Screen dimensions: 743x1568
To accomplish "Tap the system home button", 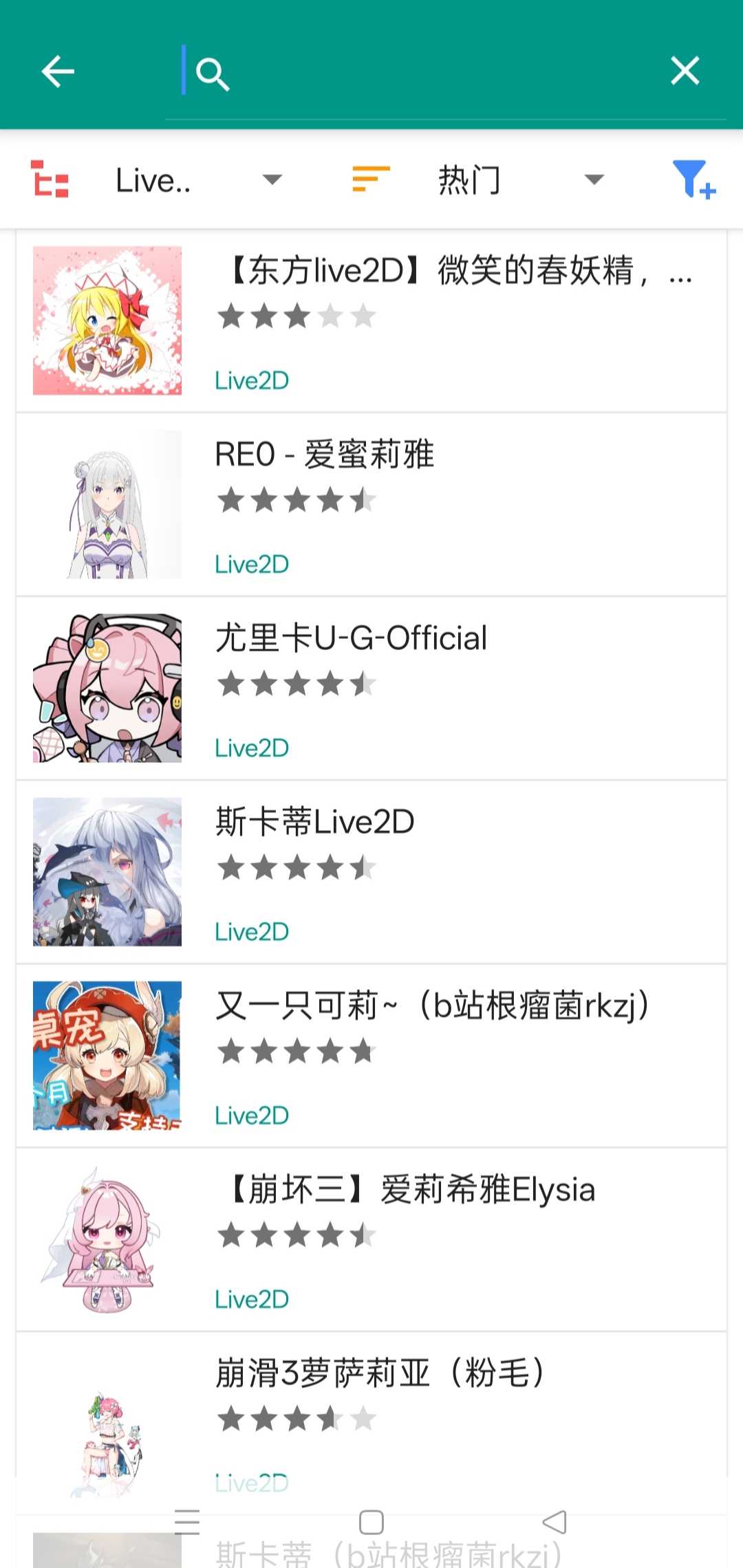I will 371,1523.
